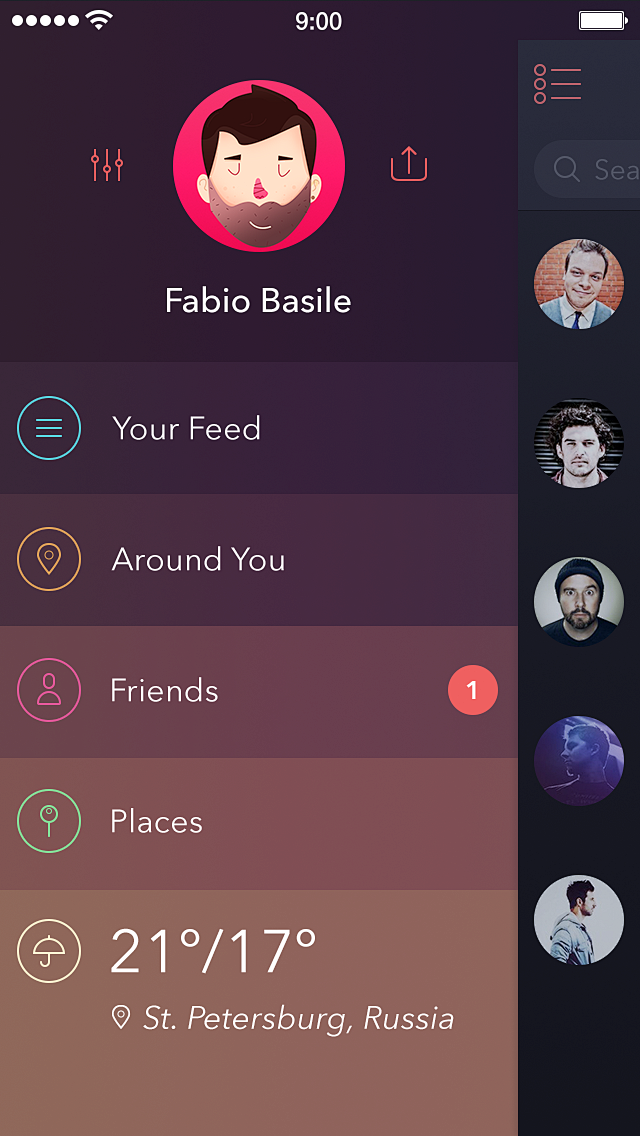Open the Around You section
The image size is (640, 1136).
(259, 560)
